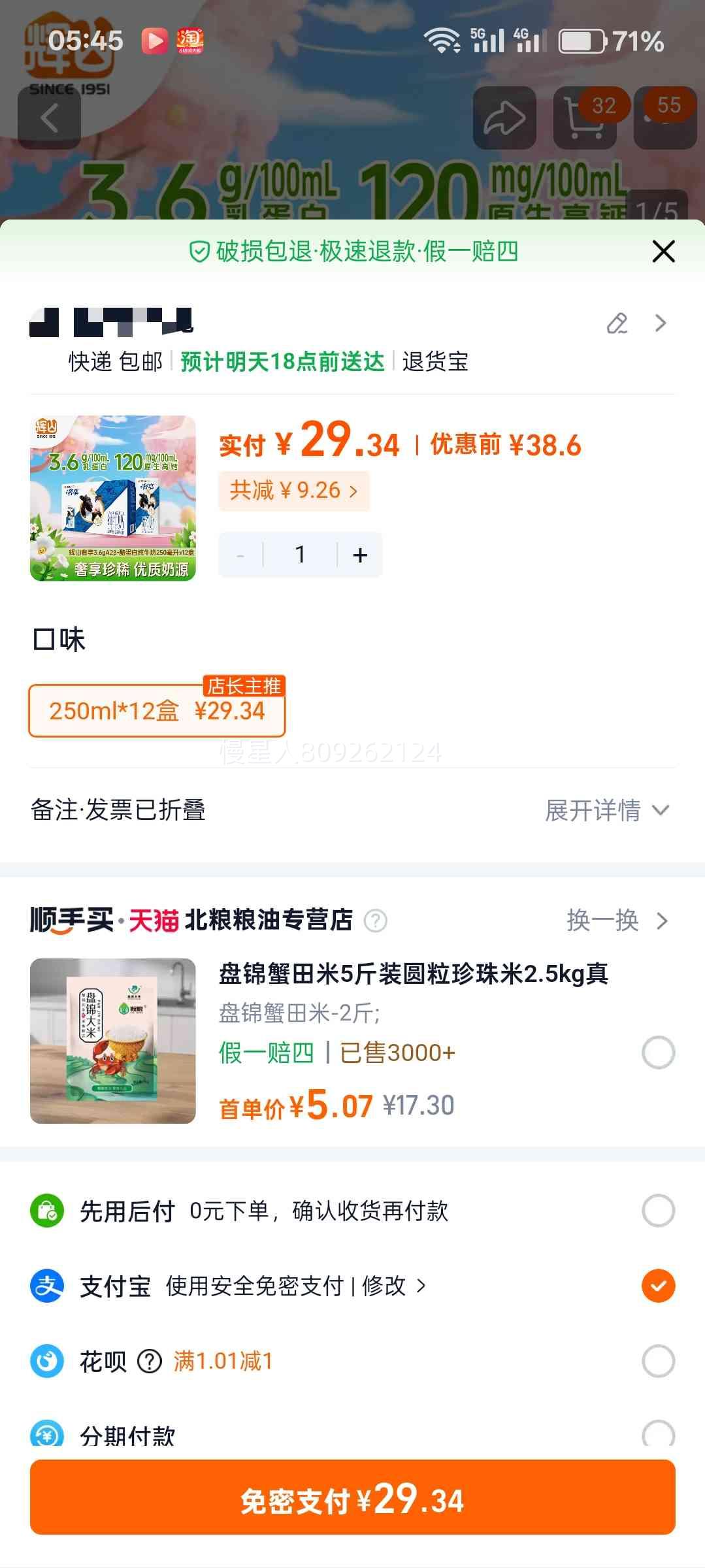Increase quantity with the plus stepper
This screenshot has height=1568, width=705.
coord(359,554)
